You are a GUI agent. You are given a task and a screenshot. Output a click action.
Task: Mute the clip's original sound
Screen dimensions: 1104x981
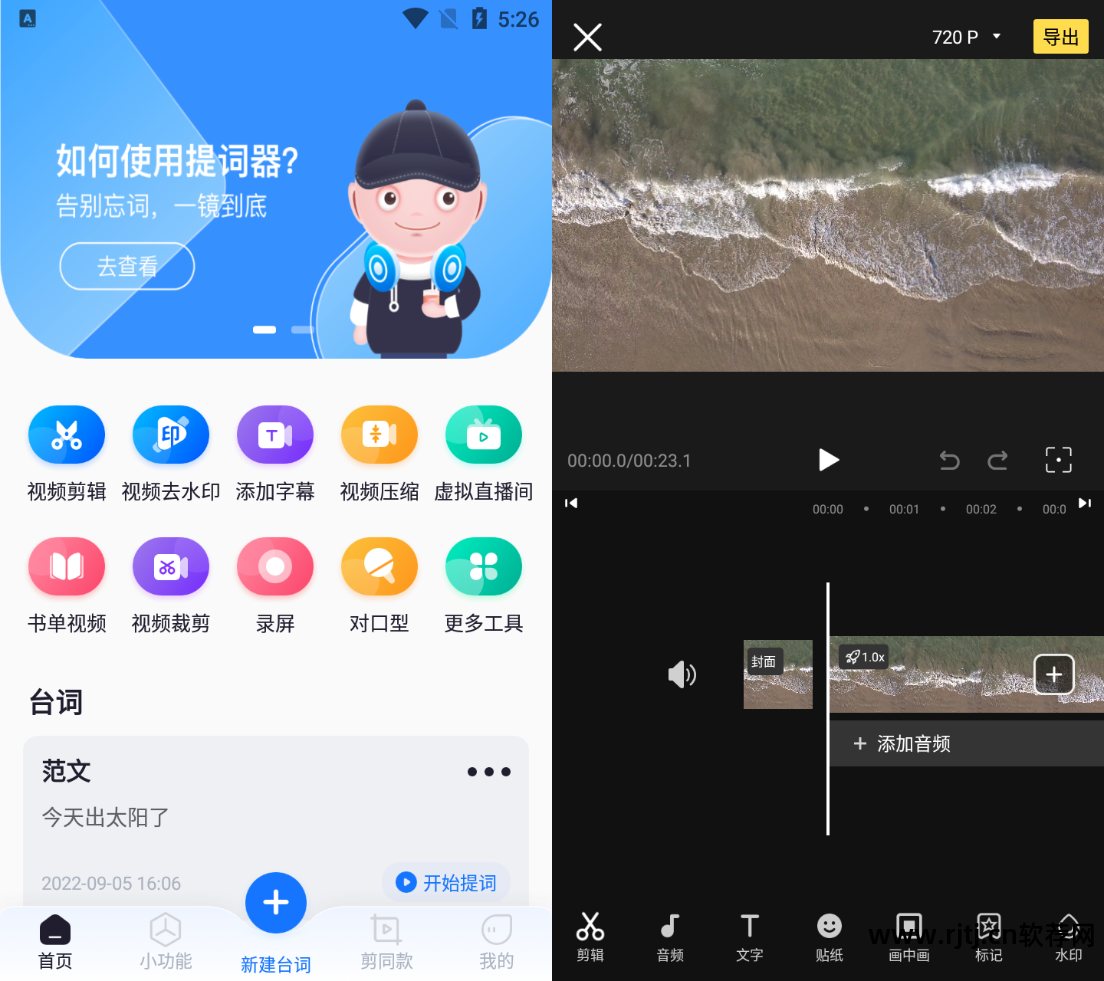[x=681, y=675]
